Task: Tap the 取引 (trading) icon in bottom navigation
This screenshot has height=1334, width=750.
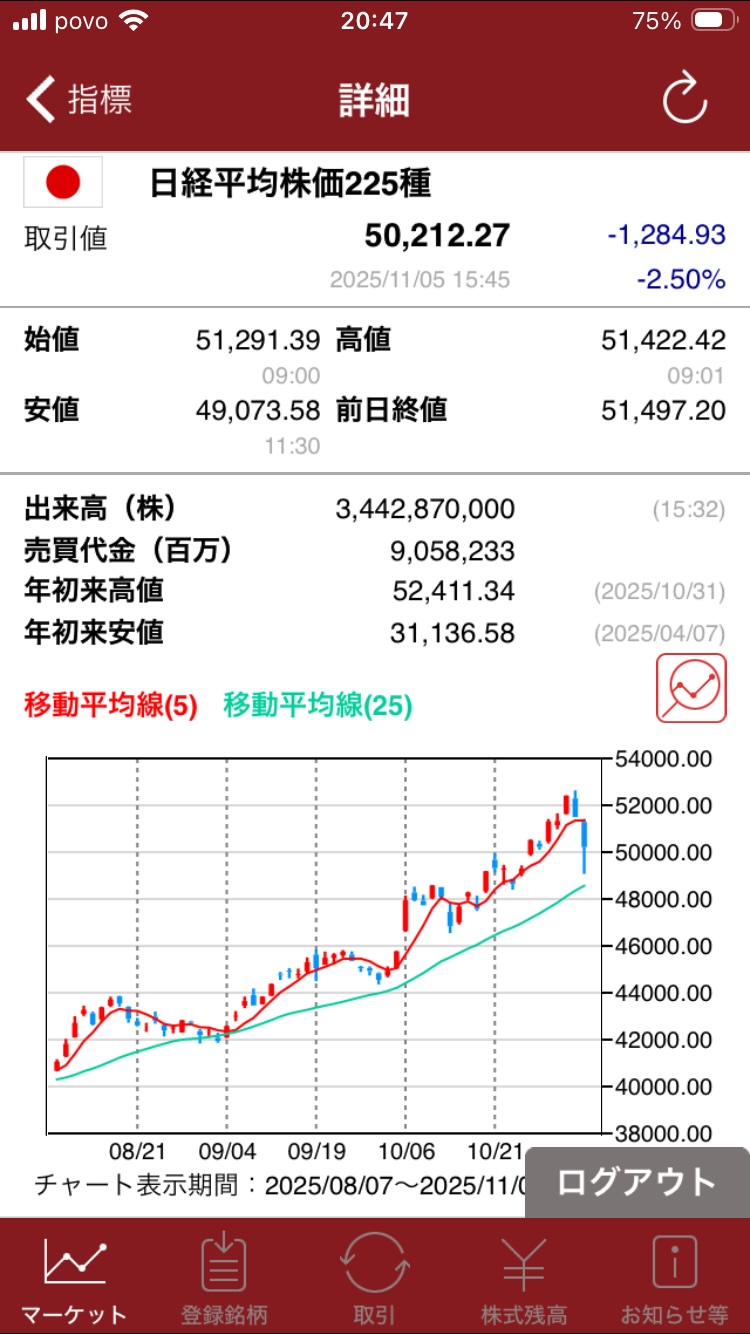Action: (373, 1270)
